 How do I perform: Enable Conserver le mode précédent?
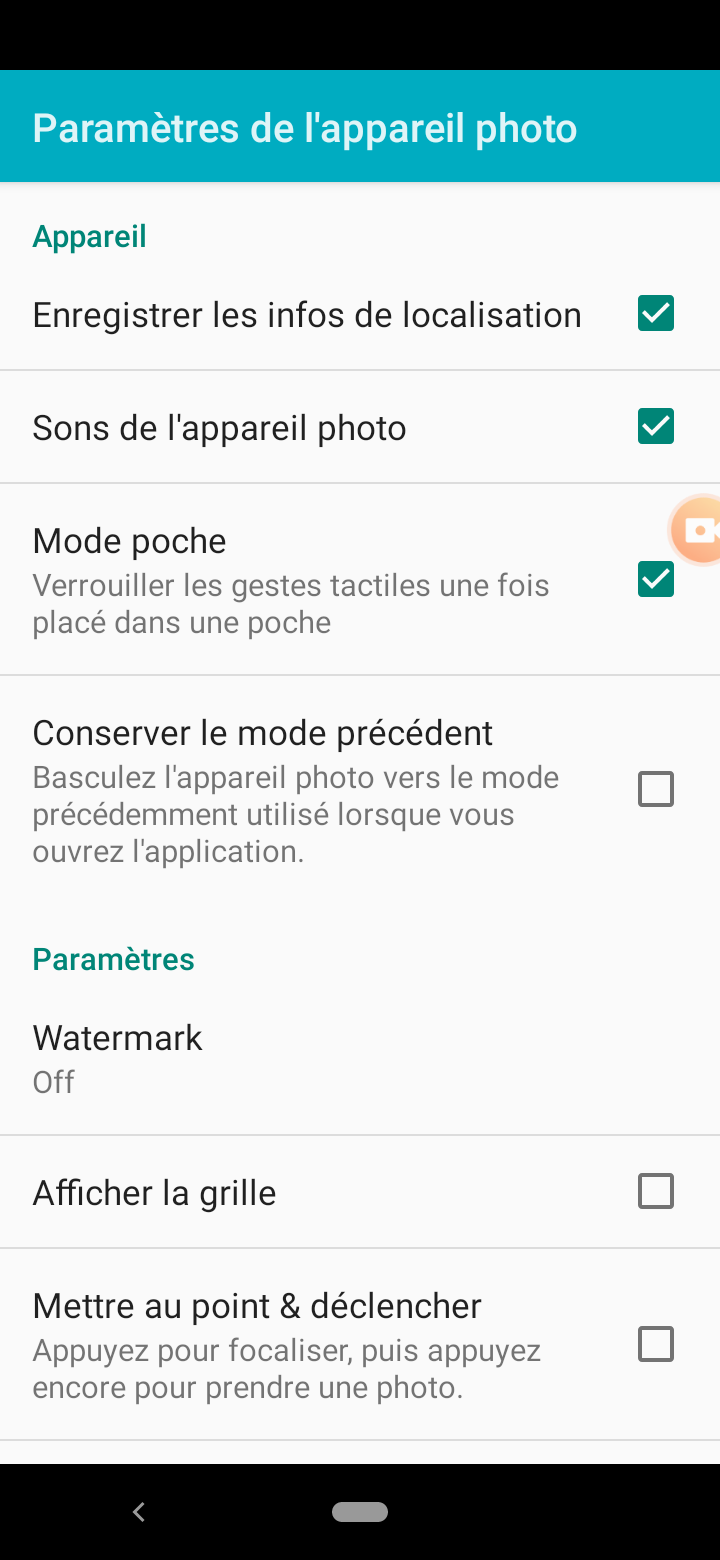coord(656,790)
